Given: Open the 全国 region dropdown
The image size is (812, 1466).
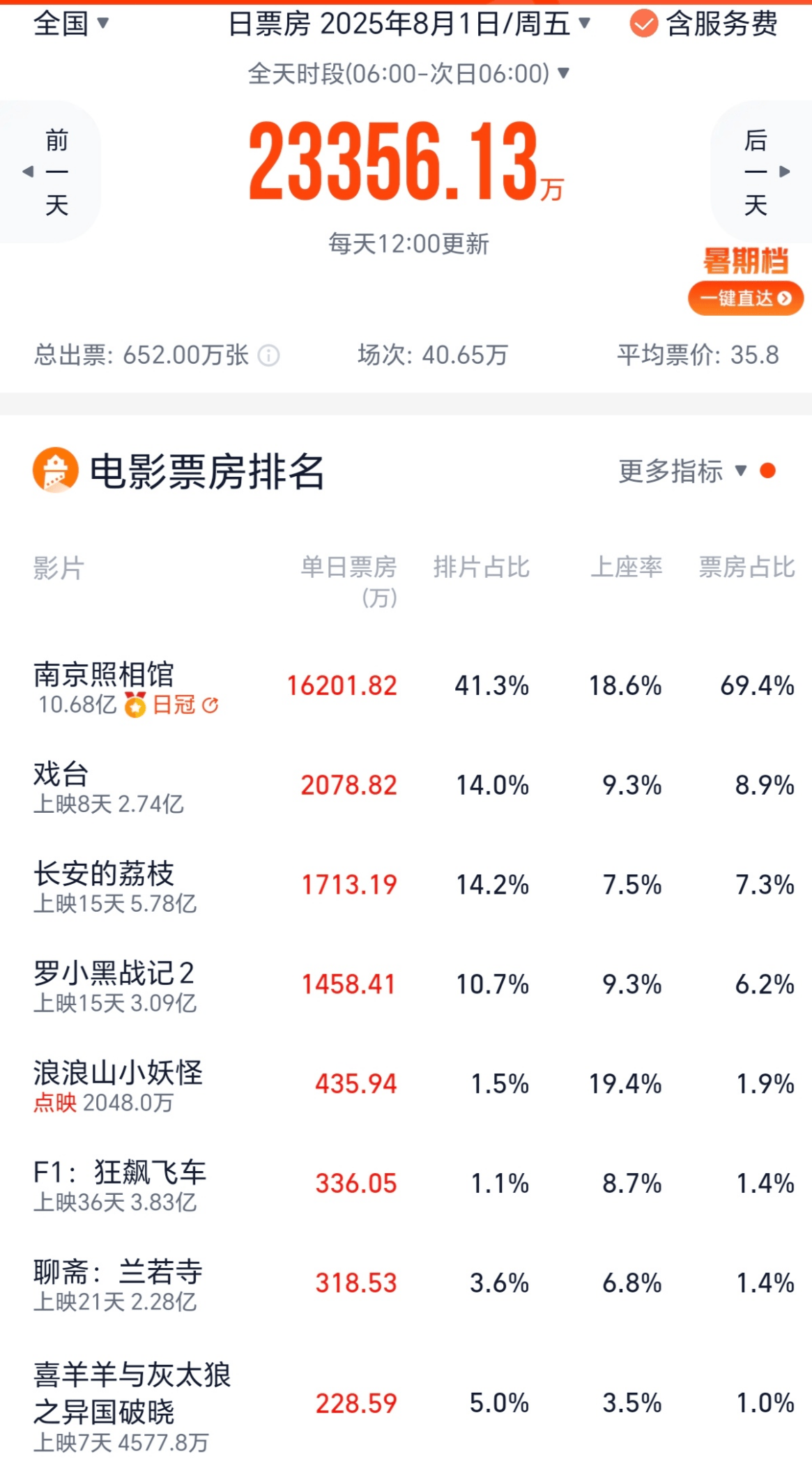Looking at the screenshot, I should [x=71, y=24].
